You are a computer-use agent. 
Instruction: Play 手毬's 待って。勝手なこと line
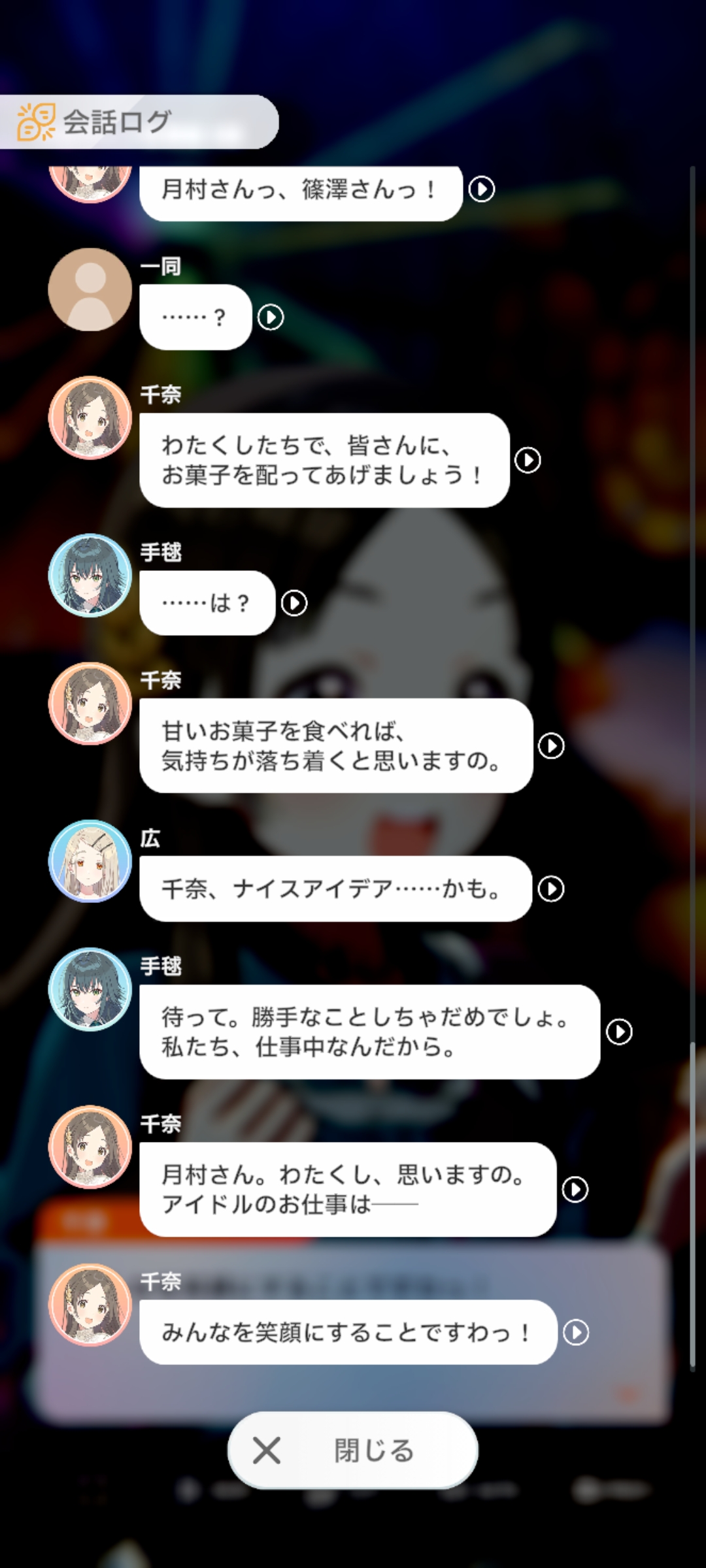[619, 1032]
